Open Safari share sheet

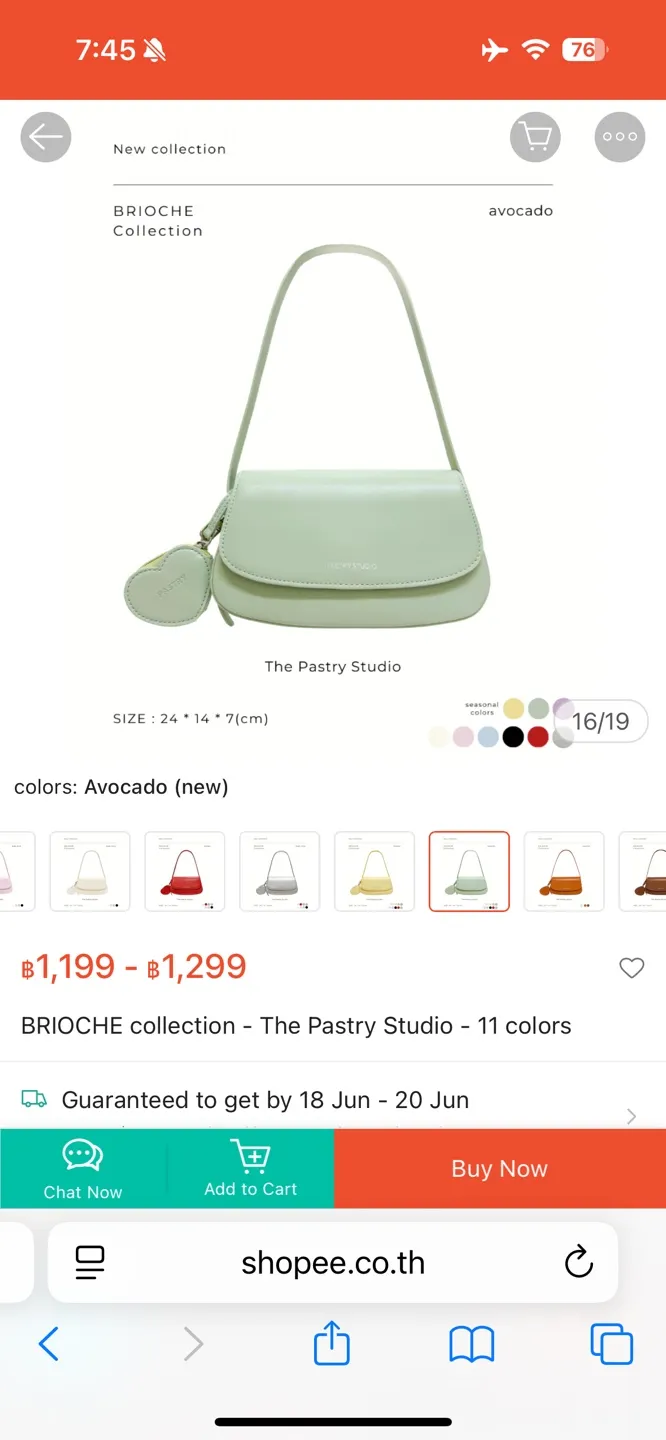(x=332, y=1344)
